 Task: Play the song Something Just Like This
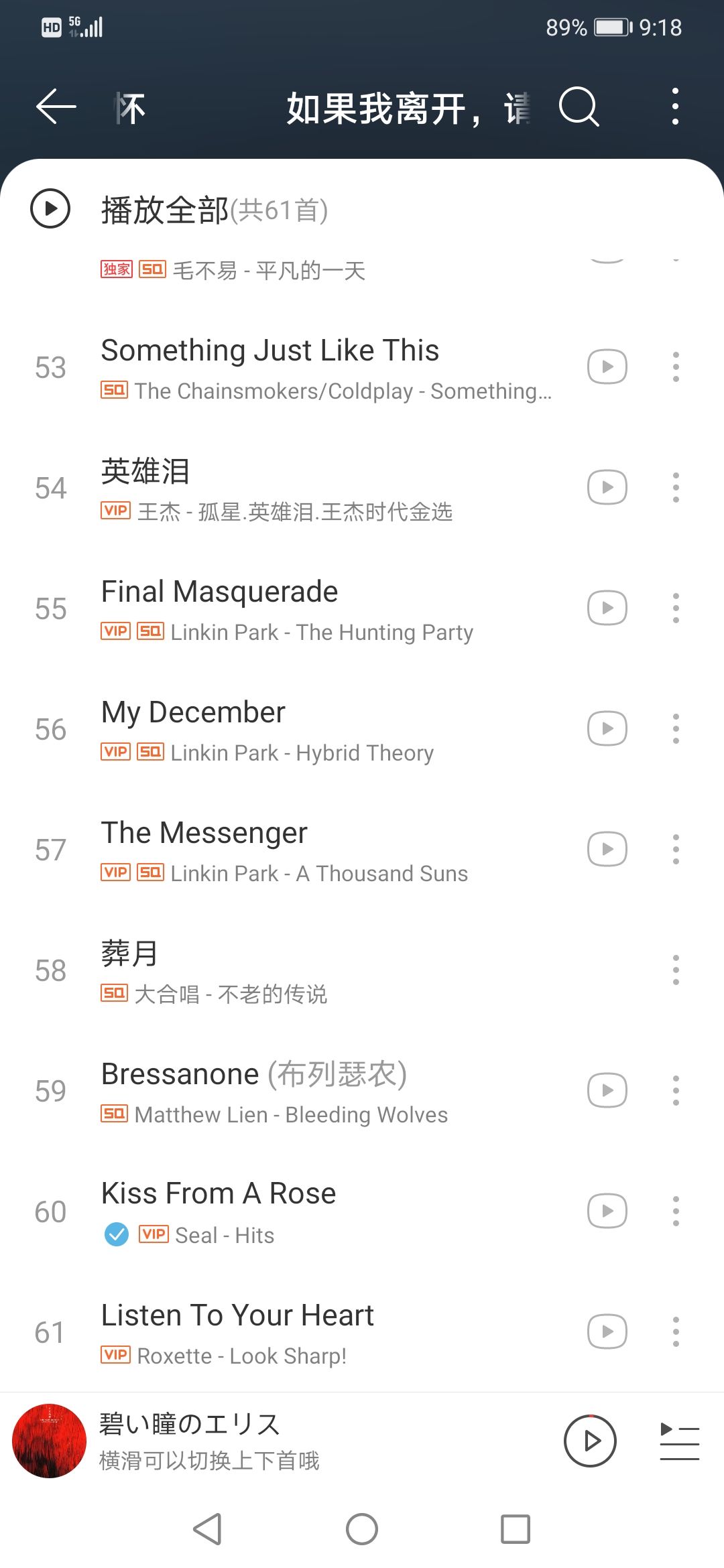click(x=269, y=351)
